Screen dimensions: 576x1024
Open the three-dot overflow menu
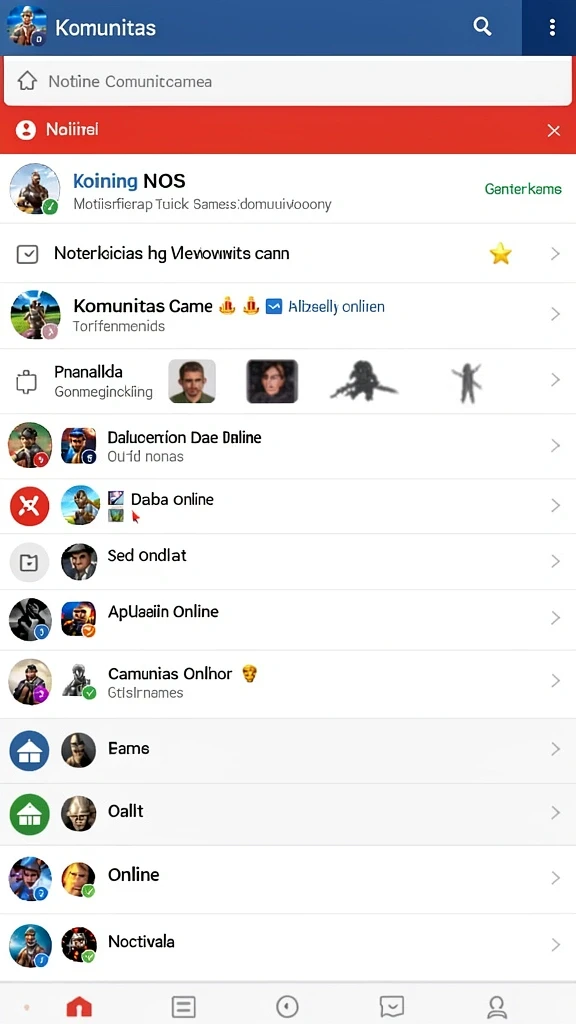coord(552,27)
